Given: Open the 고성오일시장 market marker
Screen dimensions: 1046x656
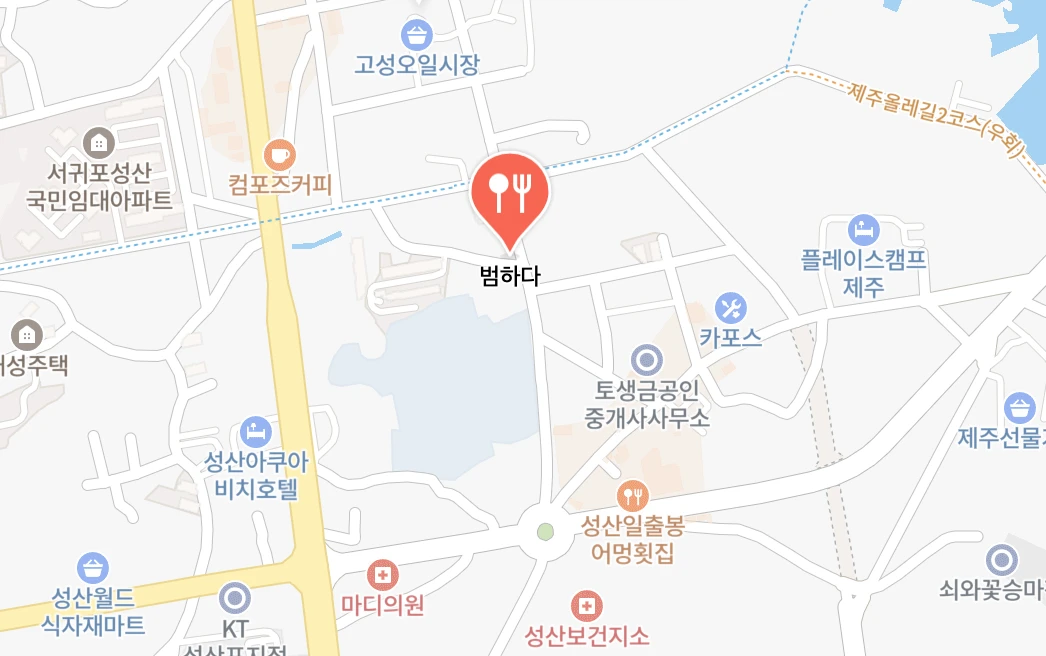Looking at the screenshot, I should pyautogui.click(x=417, y=36).
